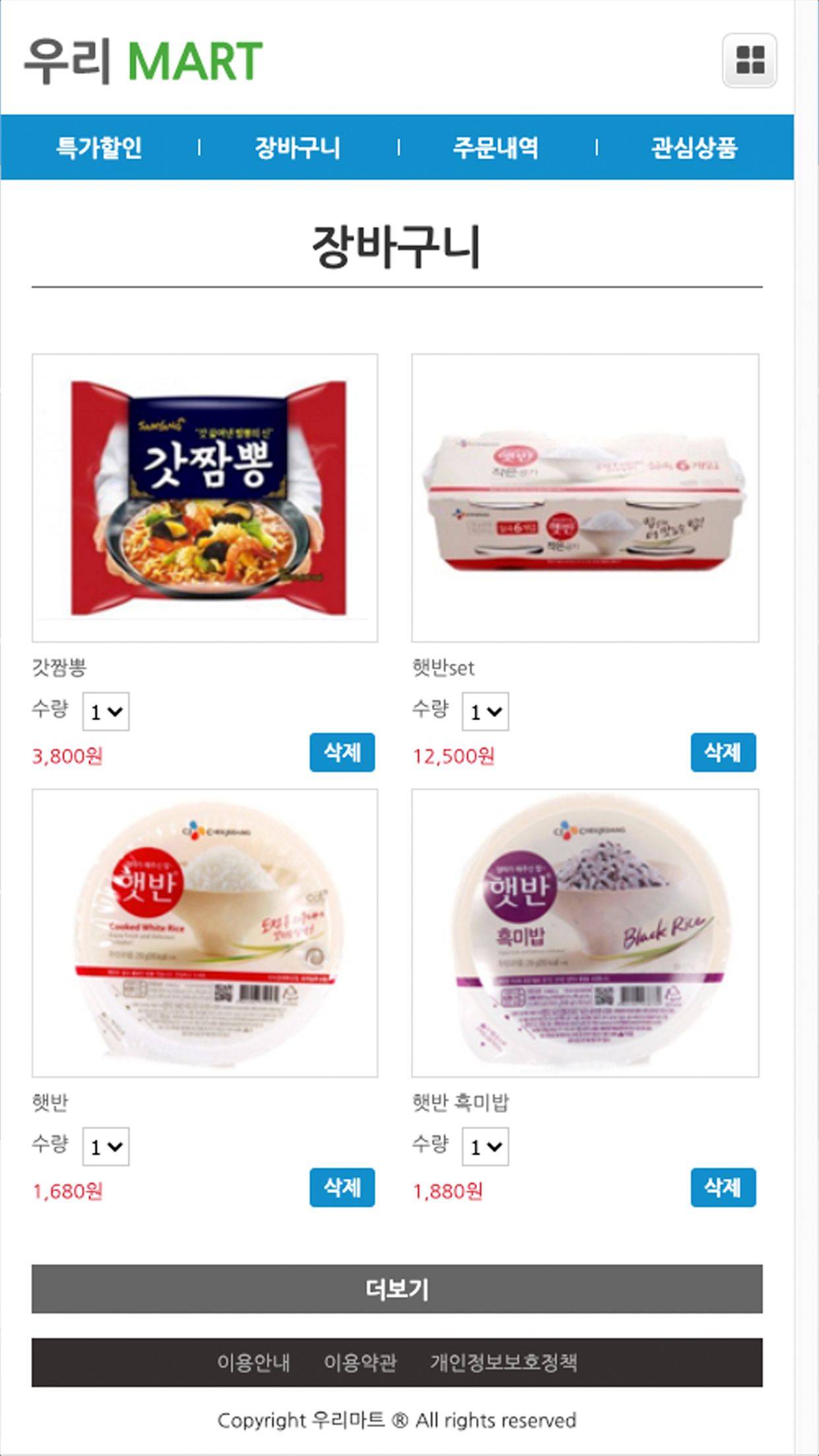
Task: Switch to the 특가할인 tab
Action: click(x=99, y=147)
